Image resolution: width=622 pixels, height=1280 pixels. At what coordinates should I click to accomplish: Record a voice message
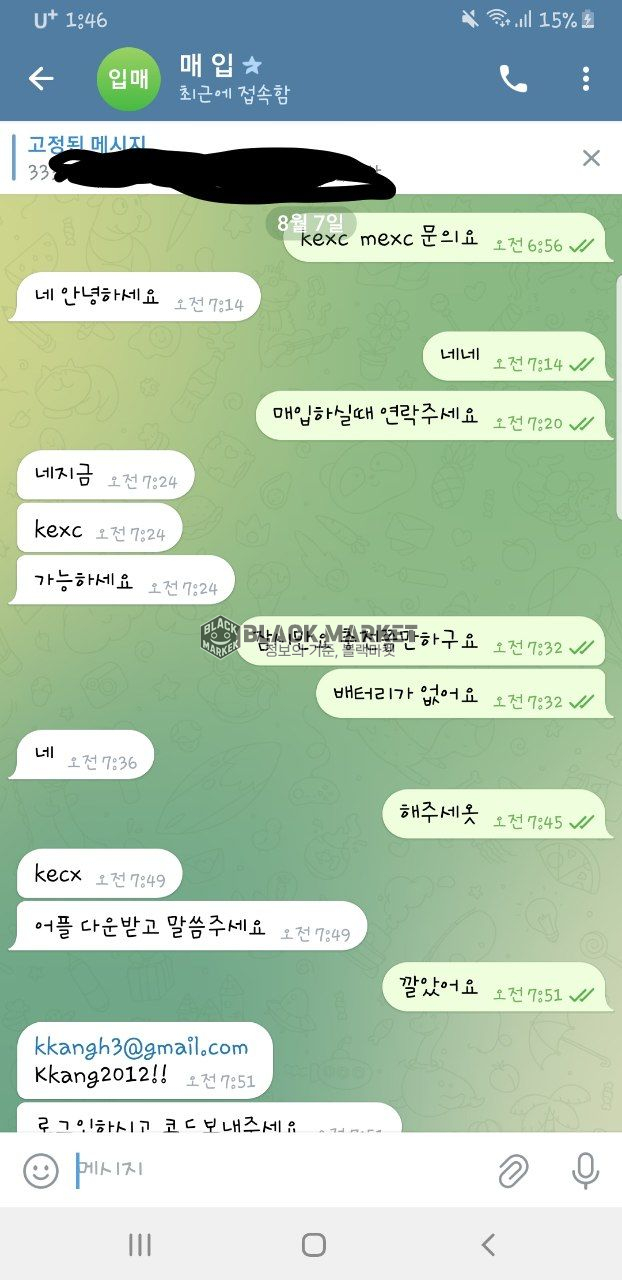[x=585, y=1170]
